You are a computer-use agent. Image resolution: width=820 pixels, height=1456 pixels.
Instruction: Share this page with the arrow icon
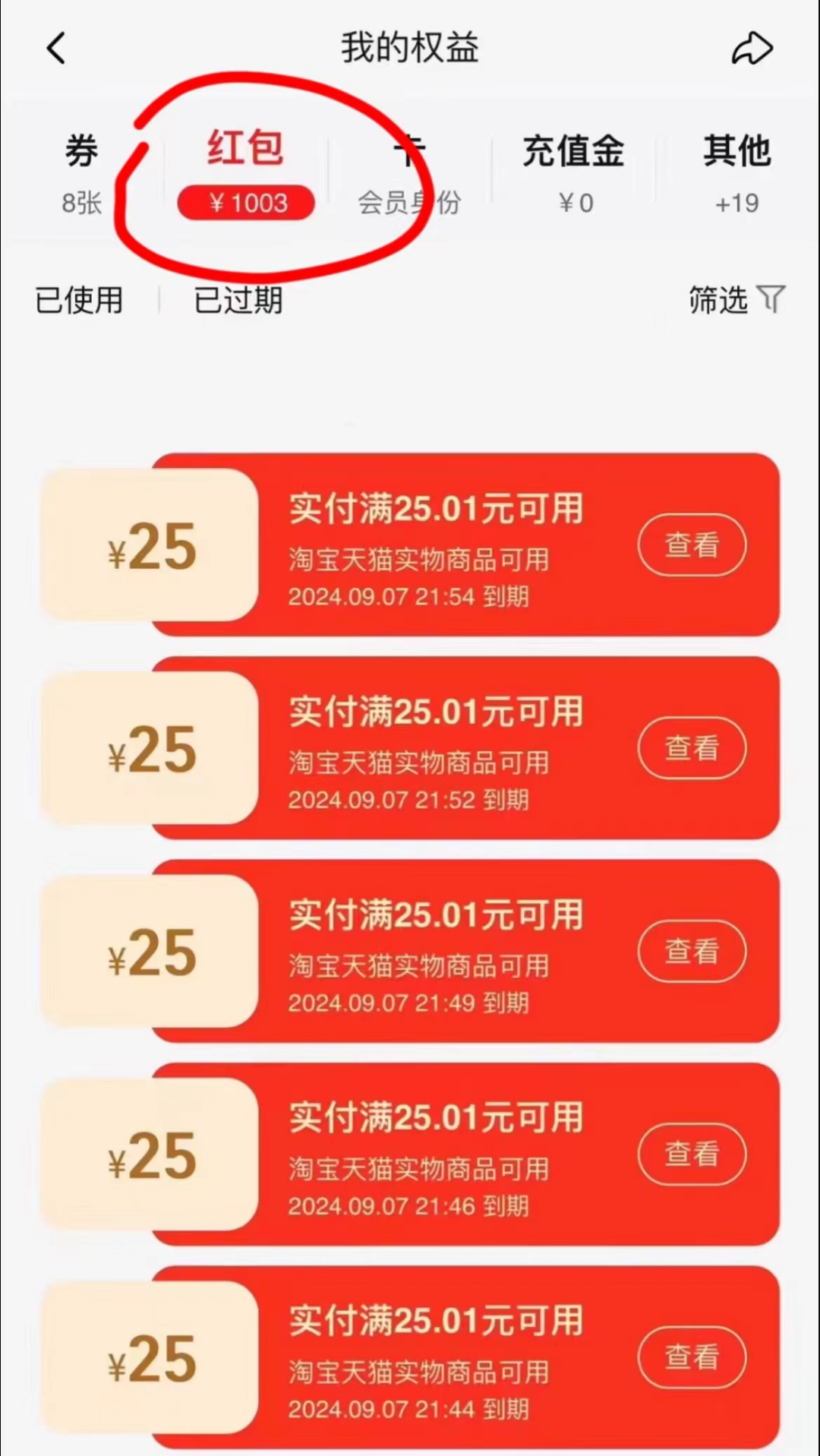click(x=752, y=49)
